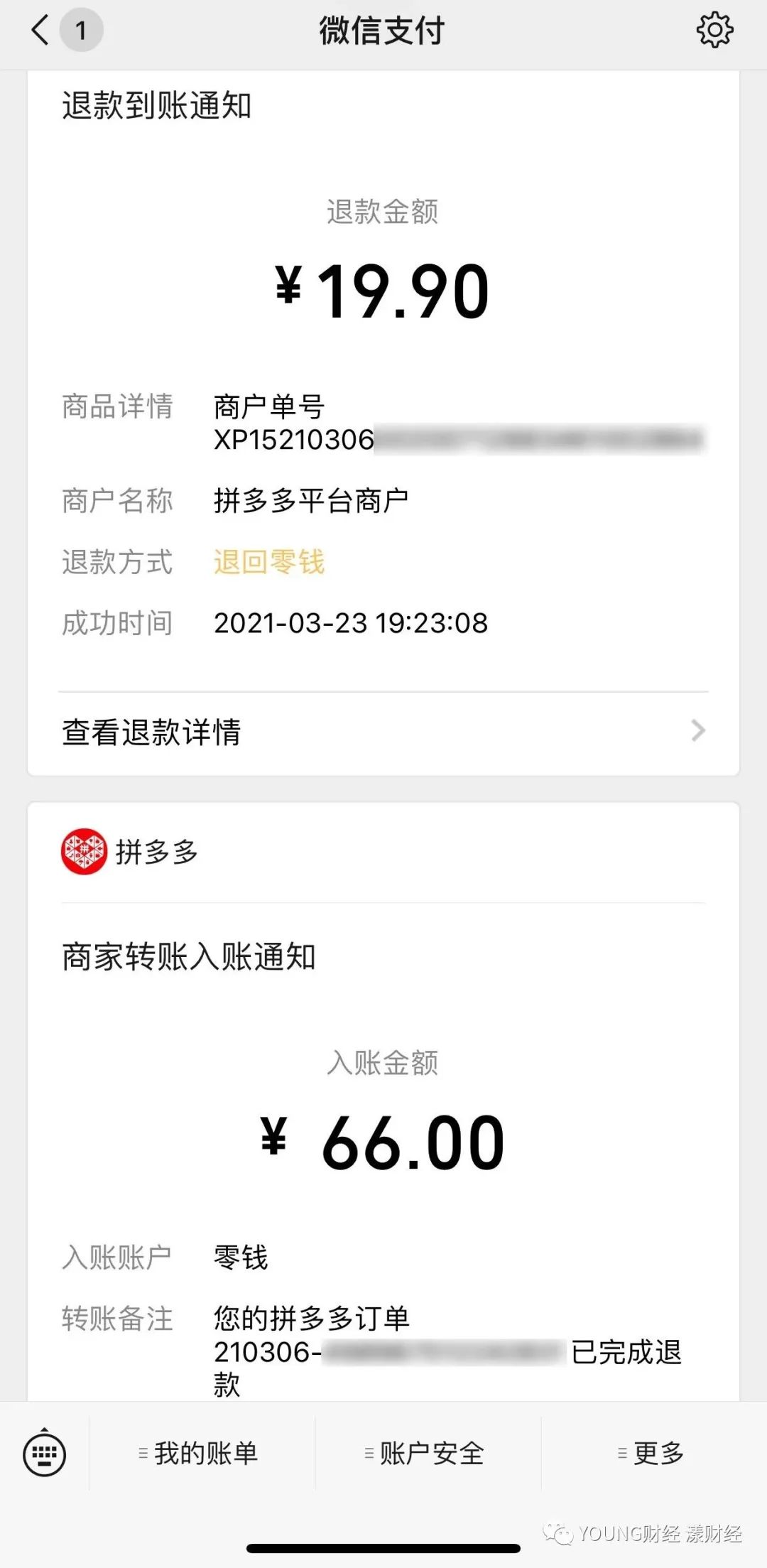Go back to the chat list
The image size is (767, 1568).
click(x=41, y=31)
